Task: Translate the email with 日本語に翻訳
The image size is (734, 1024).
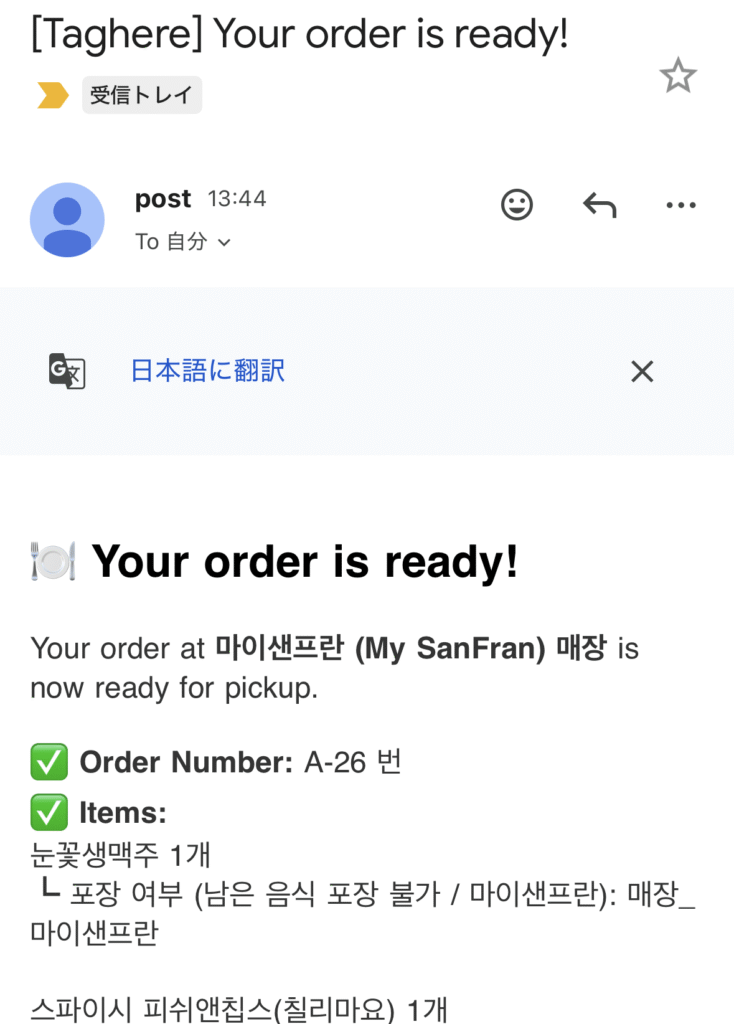Action: point(208,371)
